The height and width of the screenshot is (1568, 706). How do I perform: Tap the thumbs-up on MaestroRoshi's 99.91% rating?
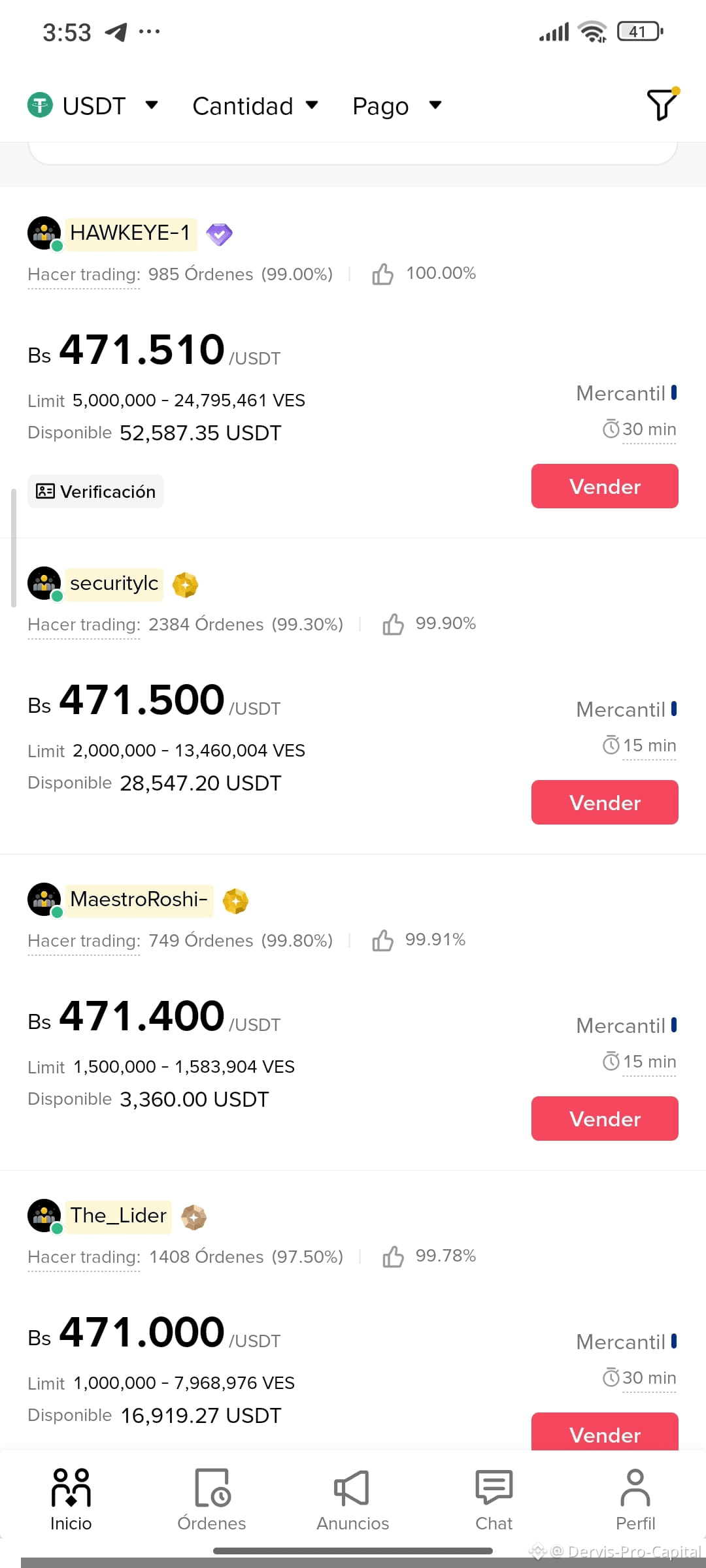383,941
